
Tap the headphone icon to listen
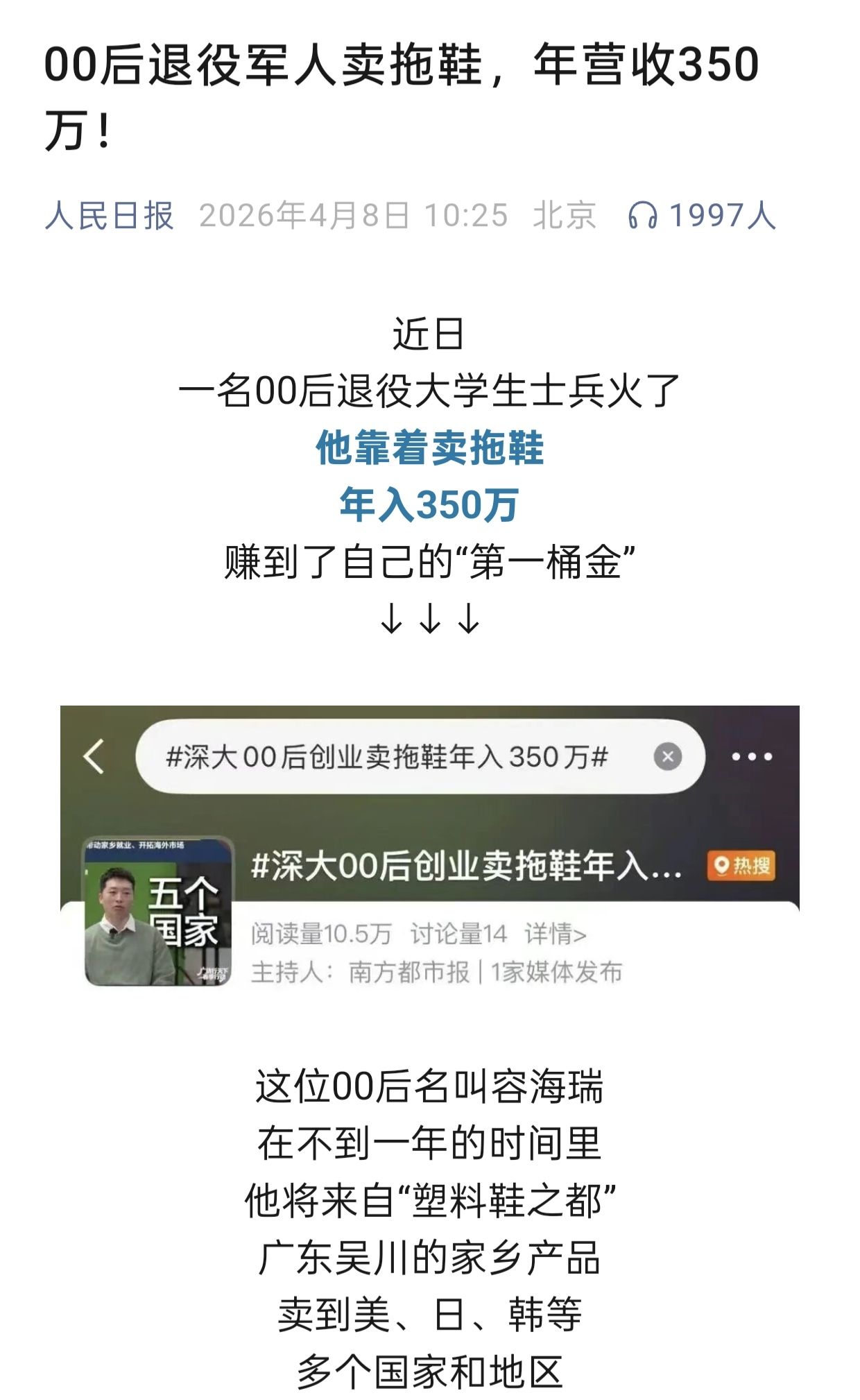[x=642, y=216]
